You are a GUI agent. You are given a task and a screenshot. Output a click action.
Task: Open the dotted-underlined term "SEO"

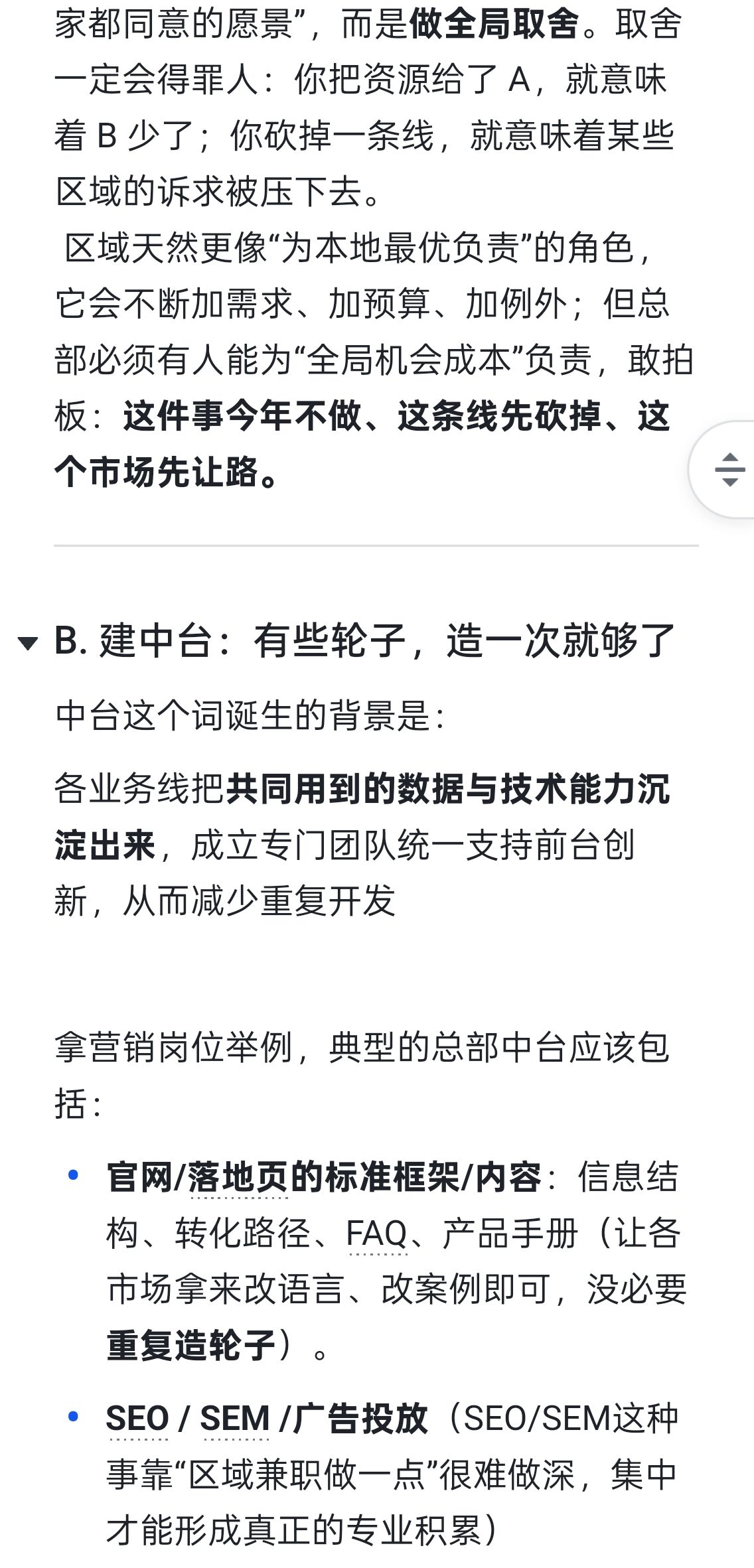(x=138, y=1419)
